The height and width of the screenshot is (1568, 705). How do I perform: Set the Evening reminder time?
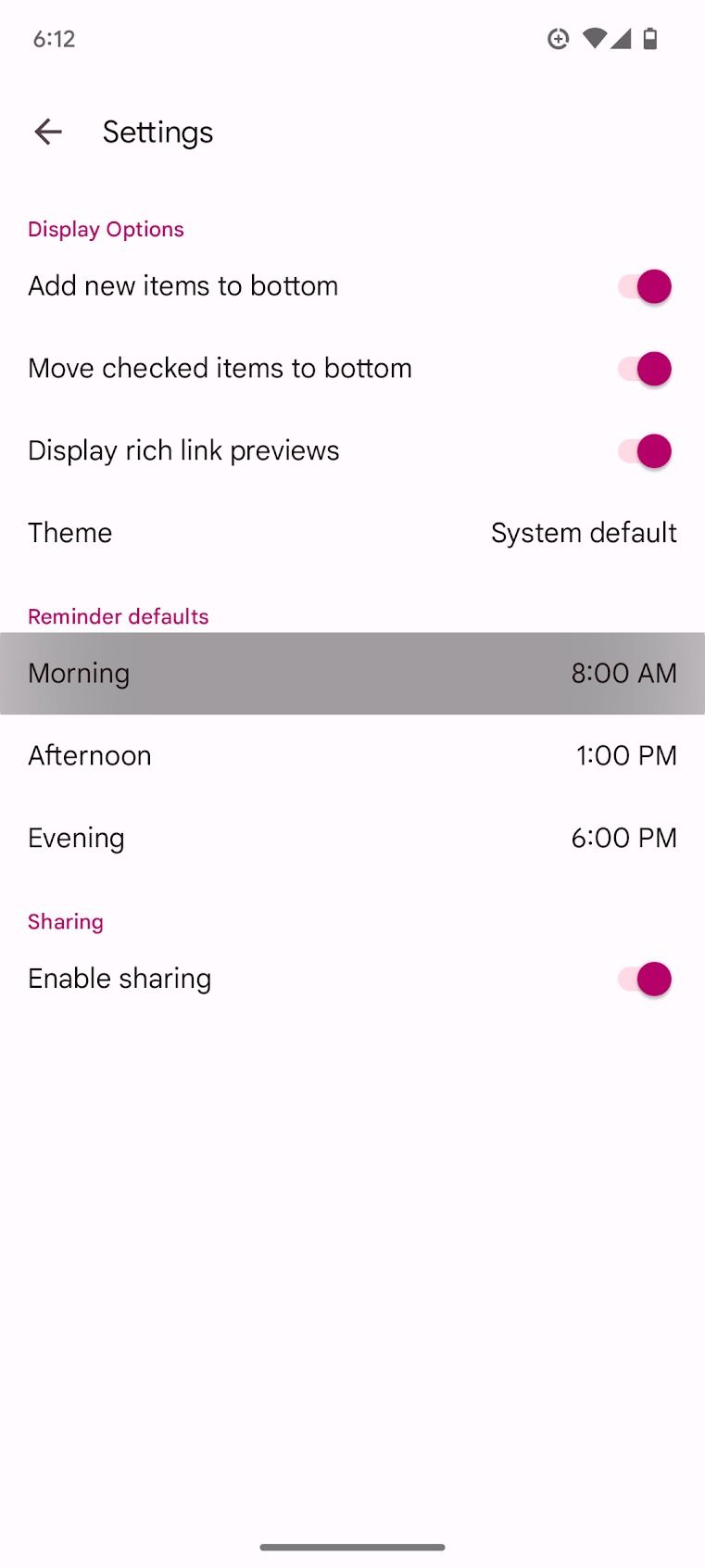[x=352, y=838]
